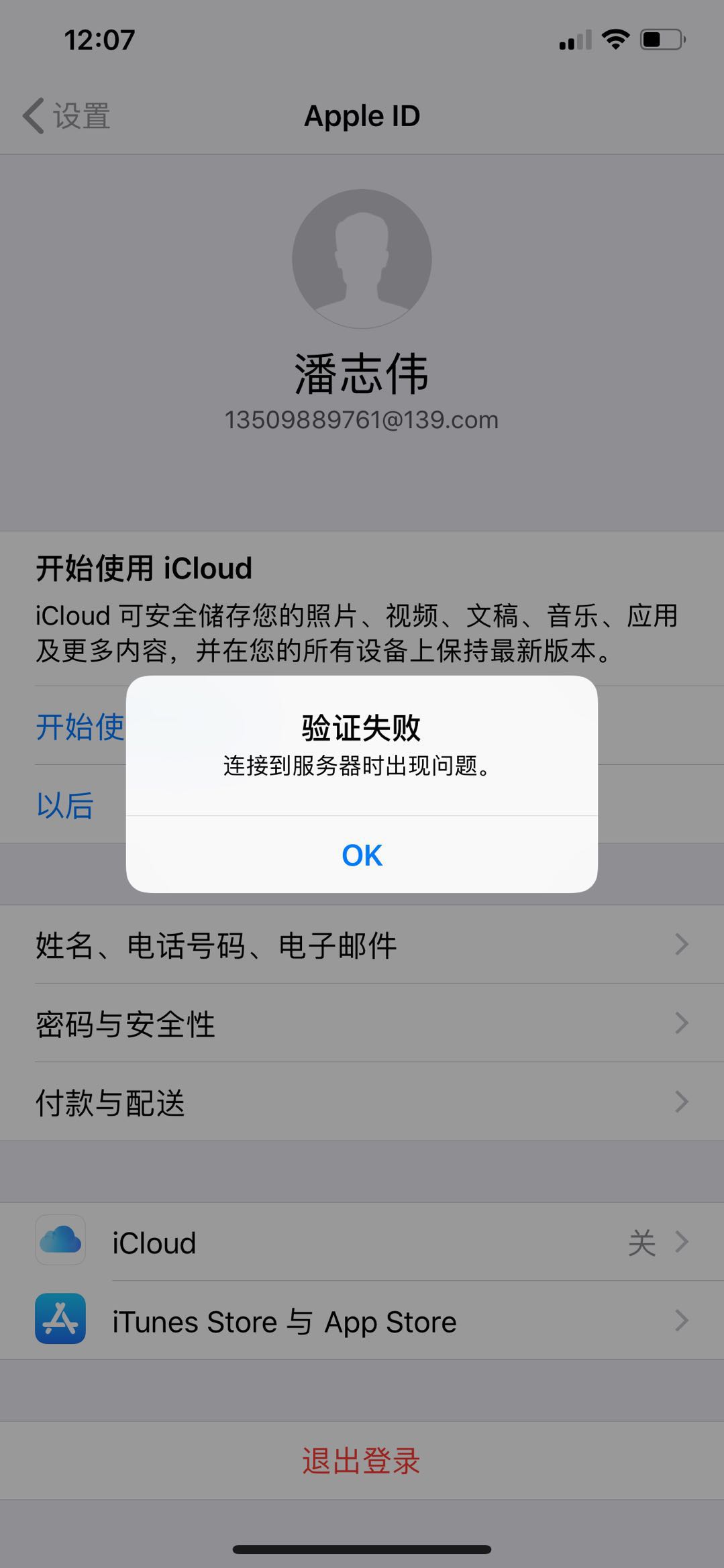Dismiss the 验证失败 alert with OK

pos(362,855)
